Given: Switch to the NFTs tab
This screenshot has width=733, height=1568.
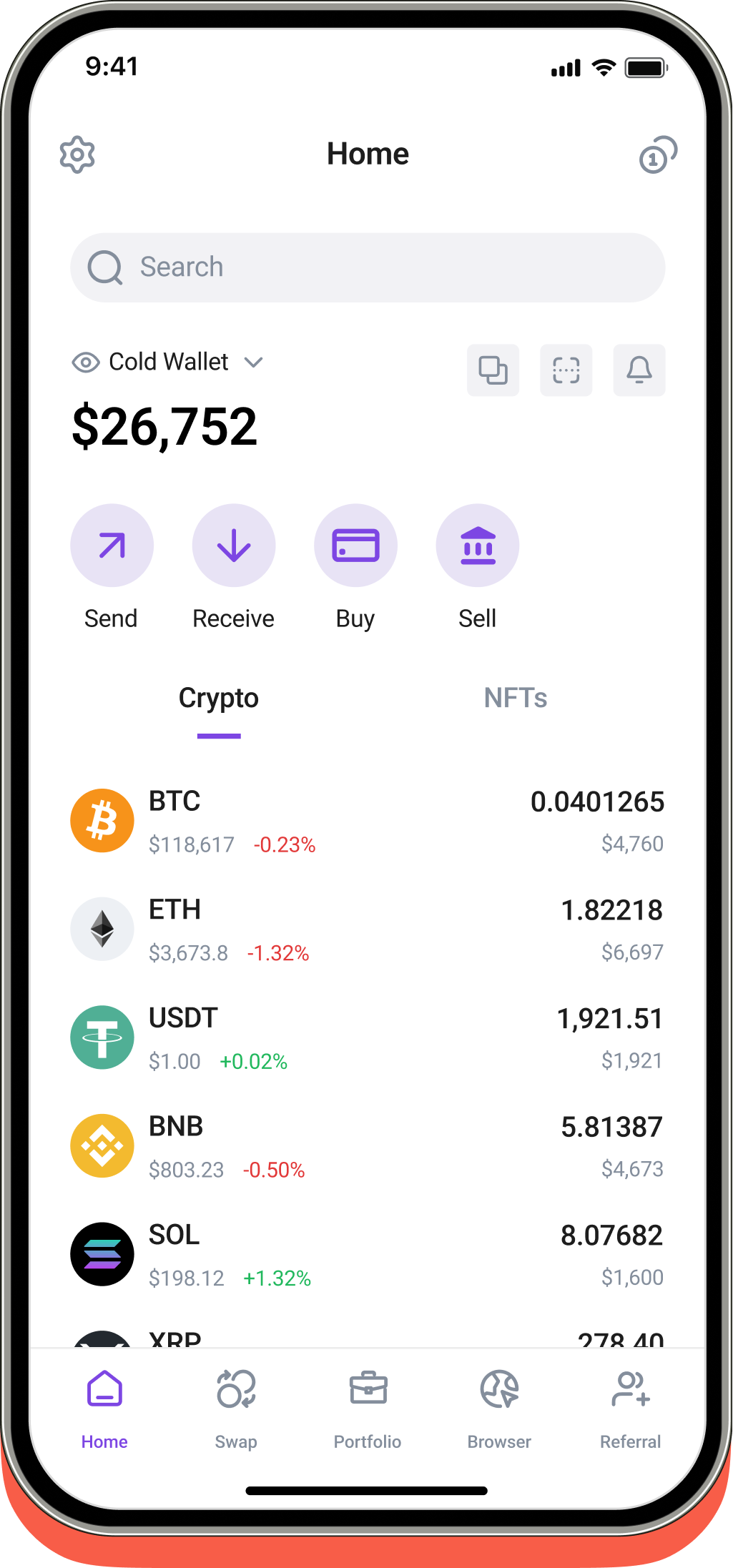Looking at the screenshot, I should pos(515,698).
